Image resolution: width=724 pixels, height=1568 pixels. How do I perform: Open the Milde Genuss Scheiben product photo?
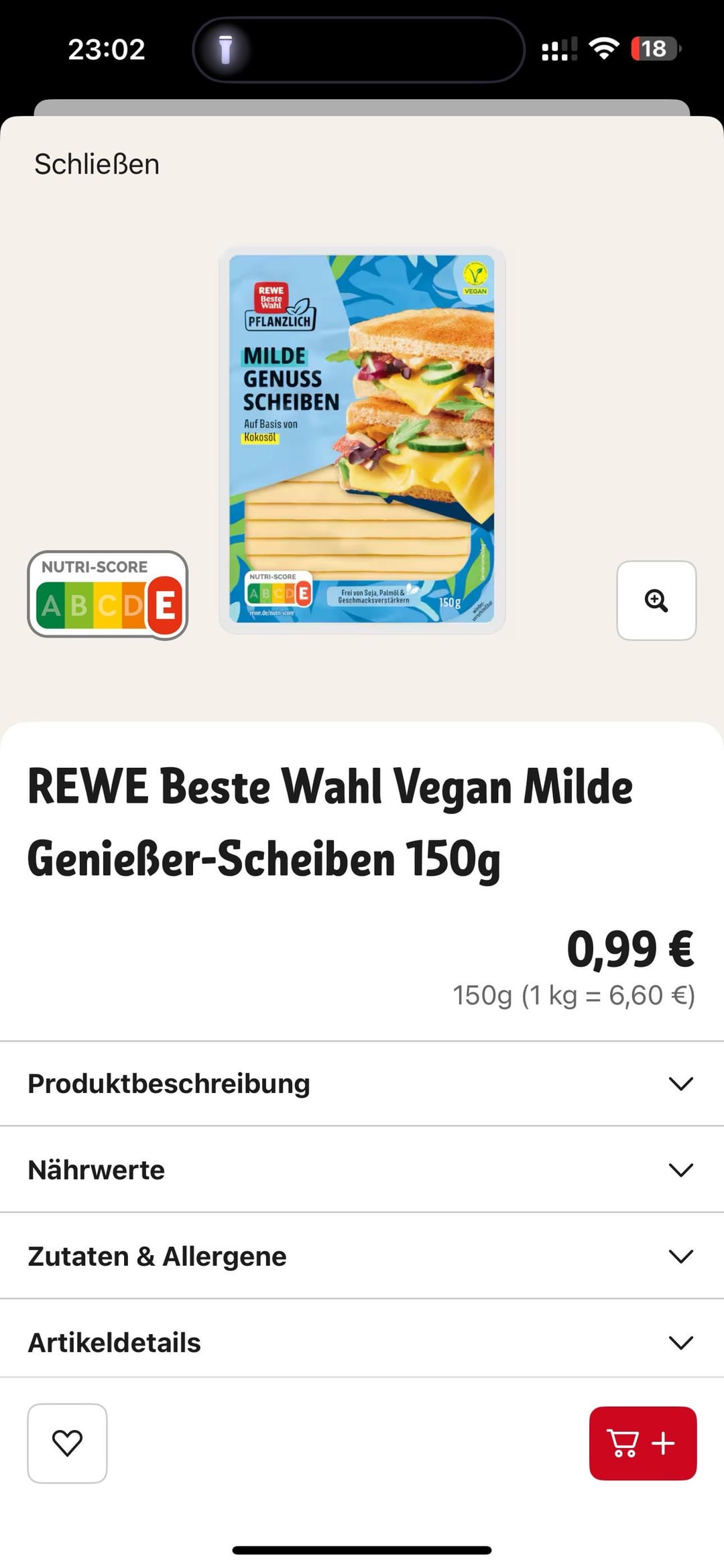click(x=362, y=439)
